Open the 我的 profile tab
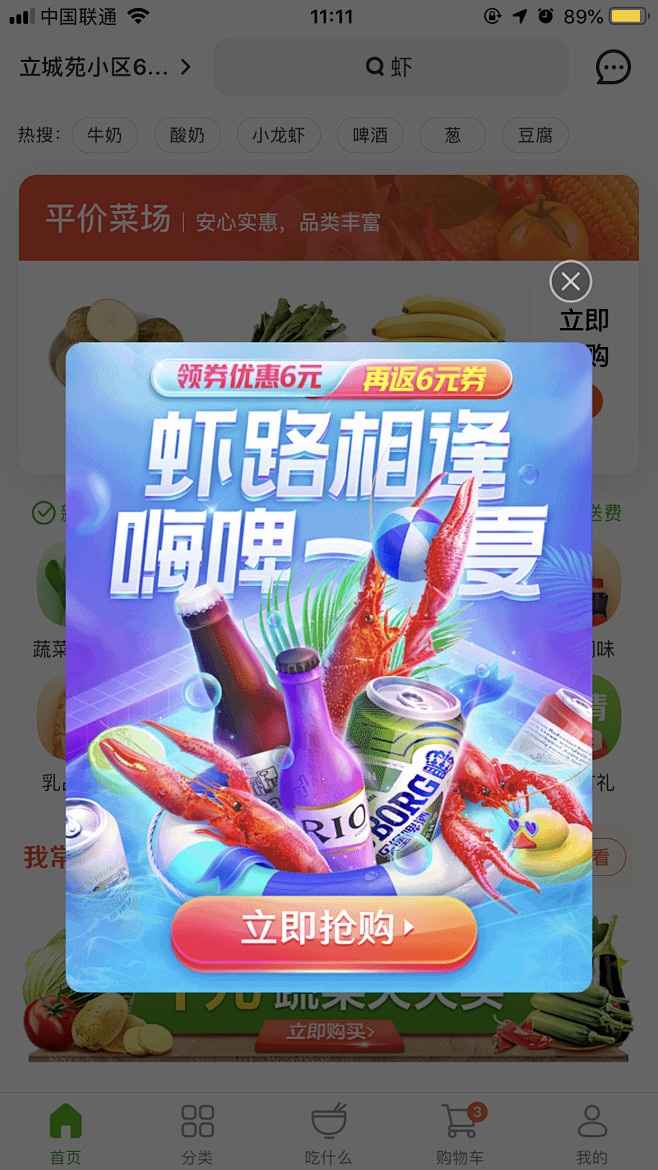The width and height of the screenshot is (658, 1170). pos(592,1133)
